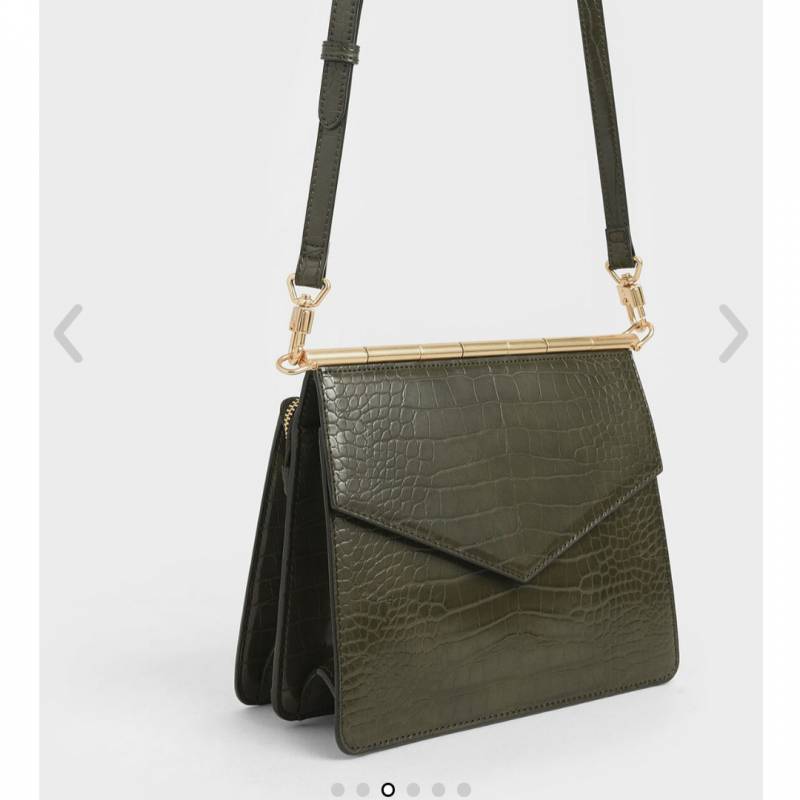Select the last image indicator dot

464,790
